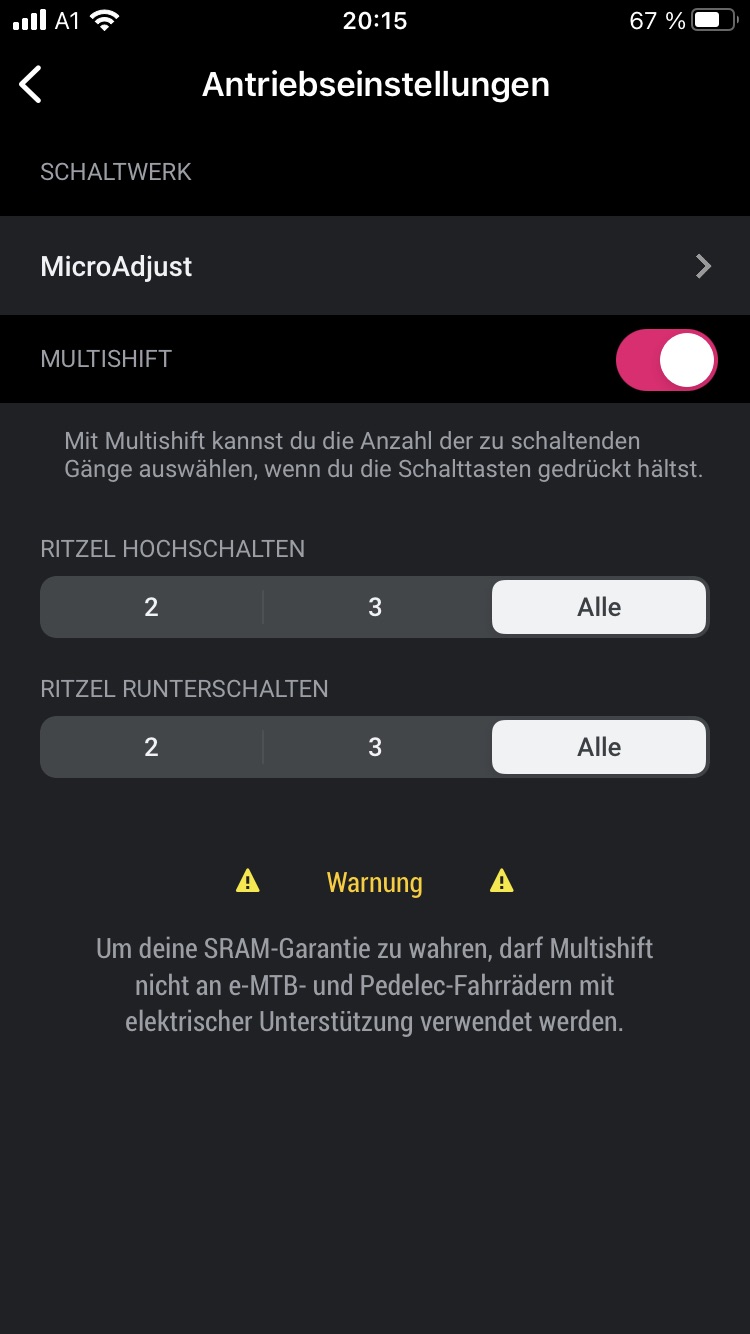Set Ritzel Runterschalten to 2
This screenshot has width=750, height=1334.
[151, 747]
